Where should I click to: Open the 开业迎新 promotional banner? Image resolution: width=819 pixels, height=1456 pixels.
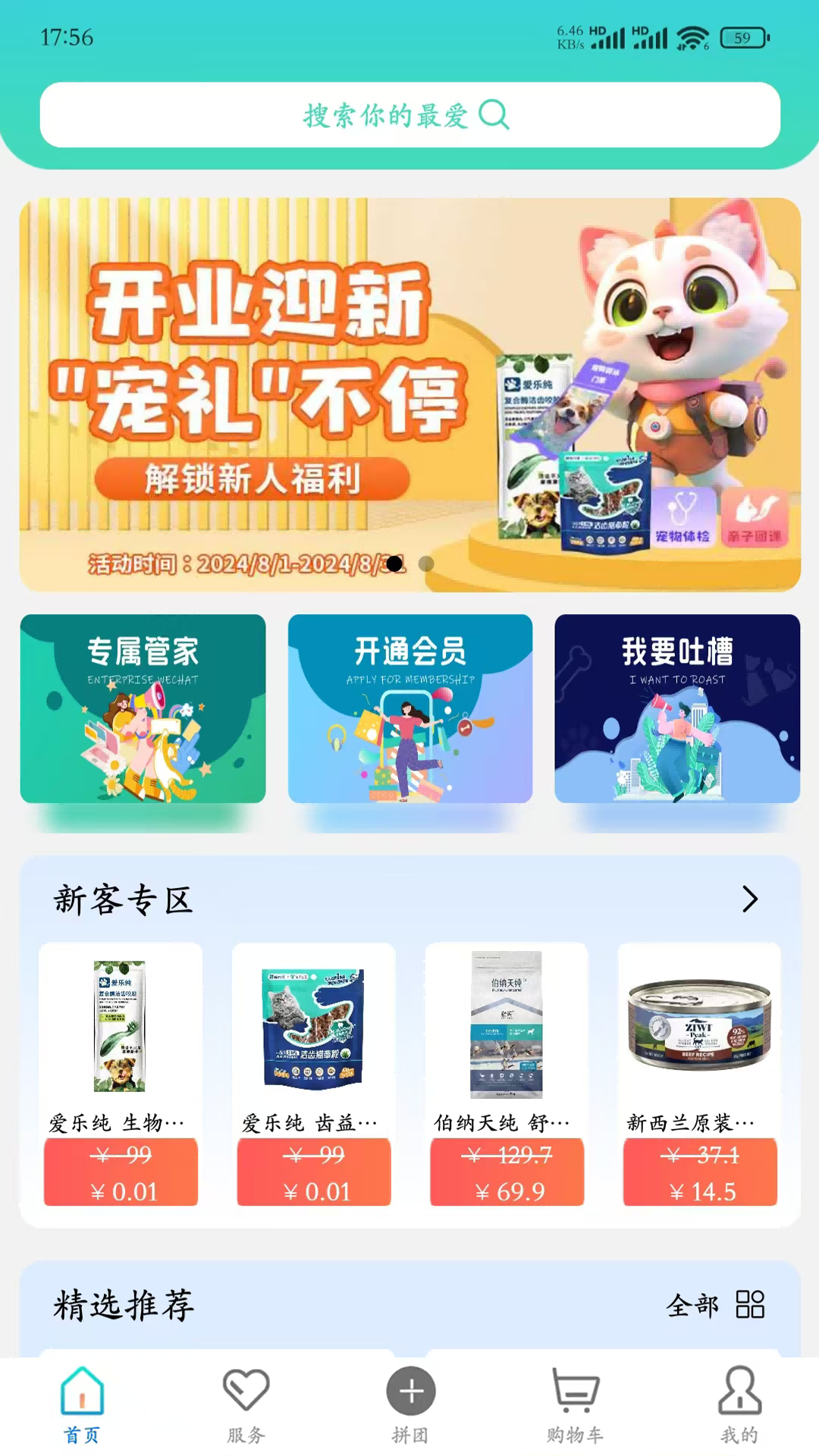click(409, 394)
